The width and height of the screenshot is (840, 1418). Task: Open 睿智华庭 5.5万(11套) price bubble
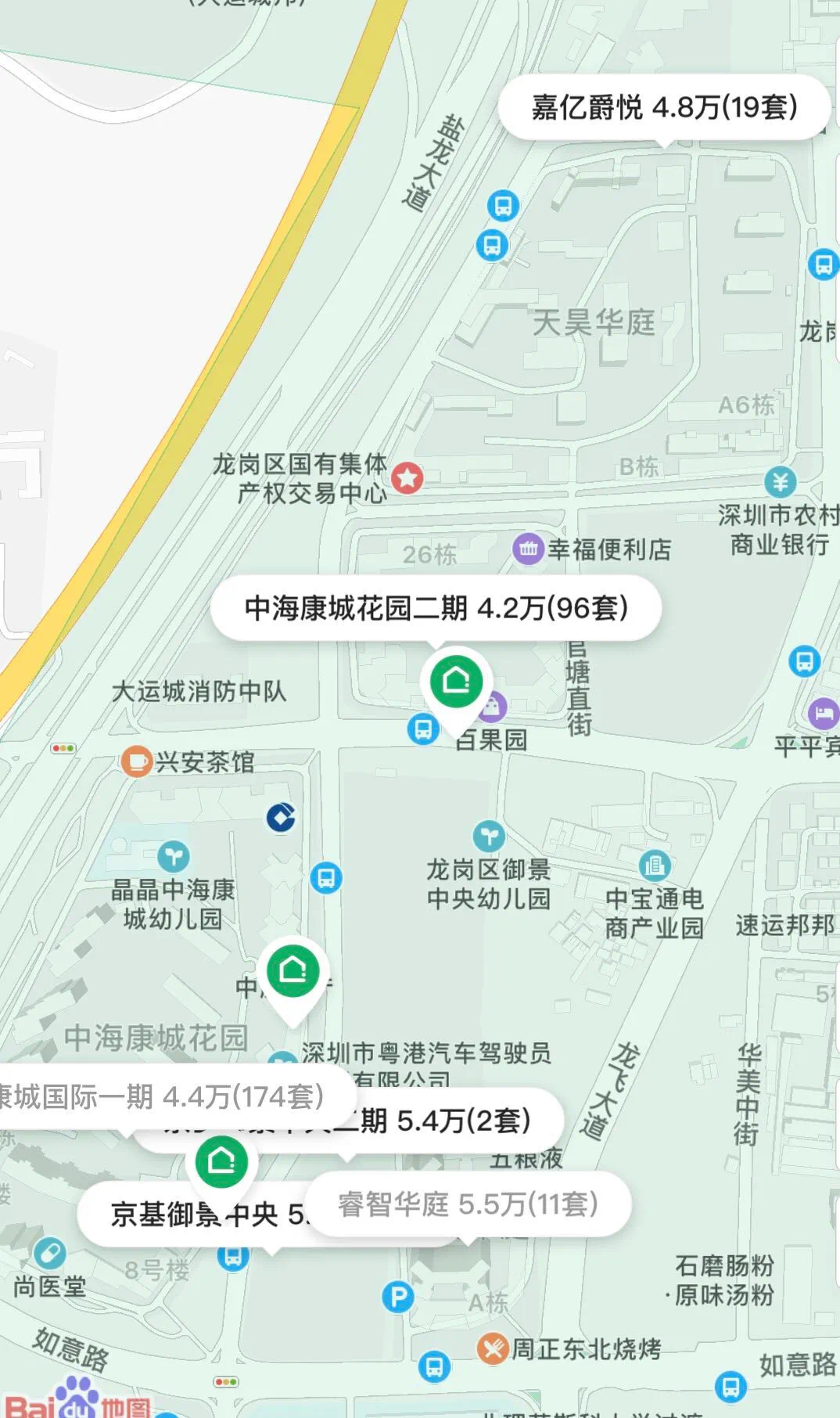pyautogui.click(x=468, y=1204)
